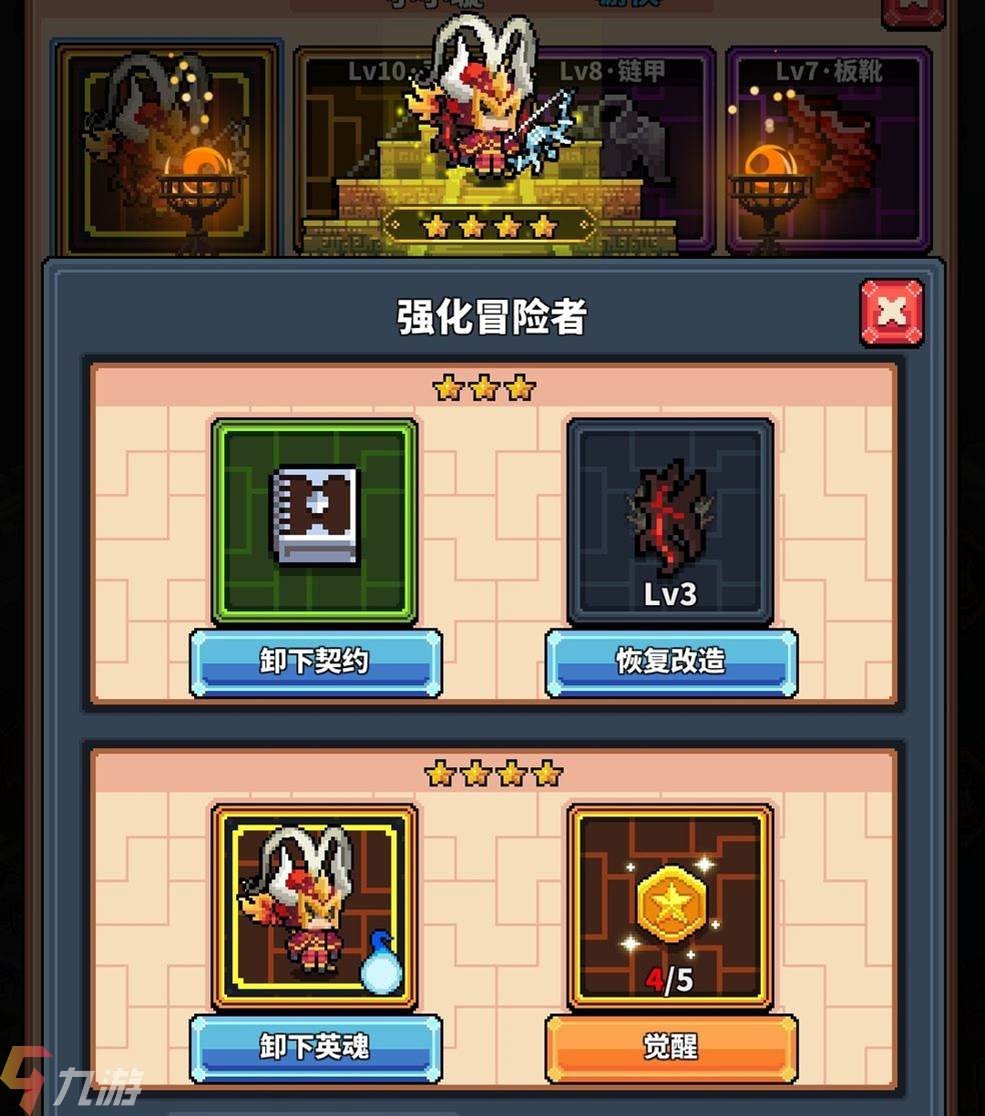985x1116 pixels.
Task: Tap the 卸下英魂 button
Action: click(315, 1048)
